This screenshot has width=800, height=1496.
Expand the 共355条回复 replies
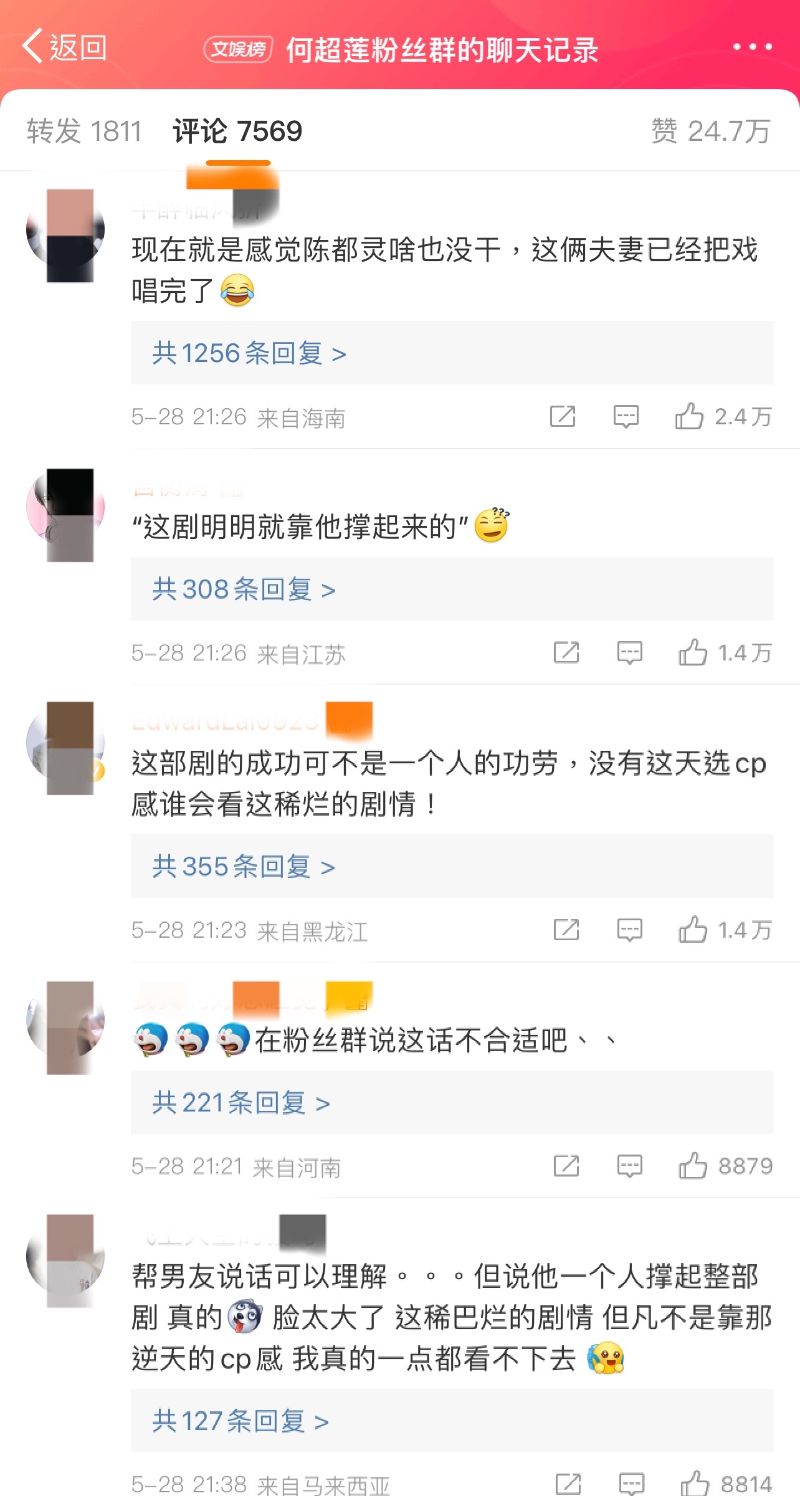coord(243,866)
